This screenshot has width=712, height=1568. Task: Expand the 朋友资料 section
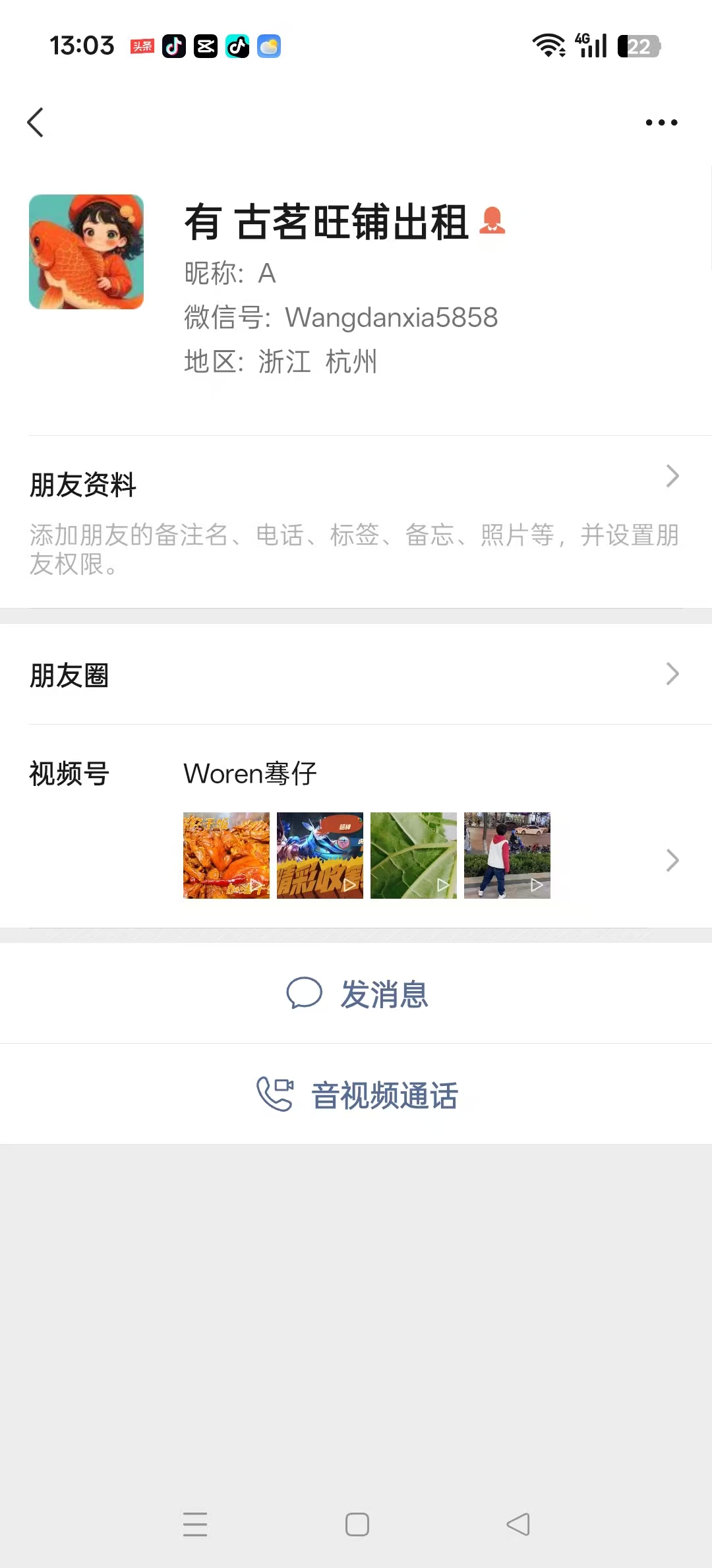pyautogui.click(x=672, y=475)
